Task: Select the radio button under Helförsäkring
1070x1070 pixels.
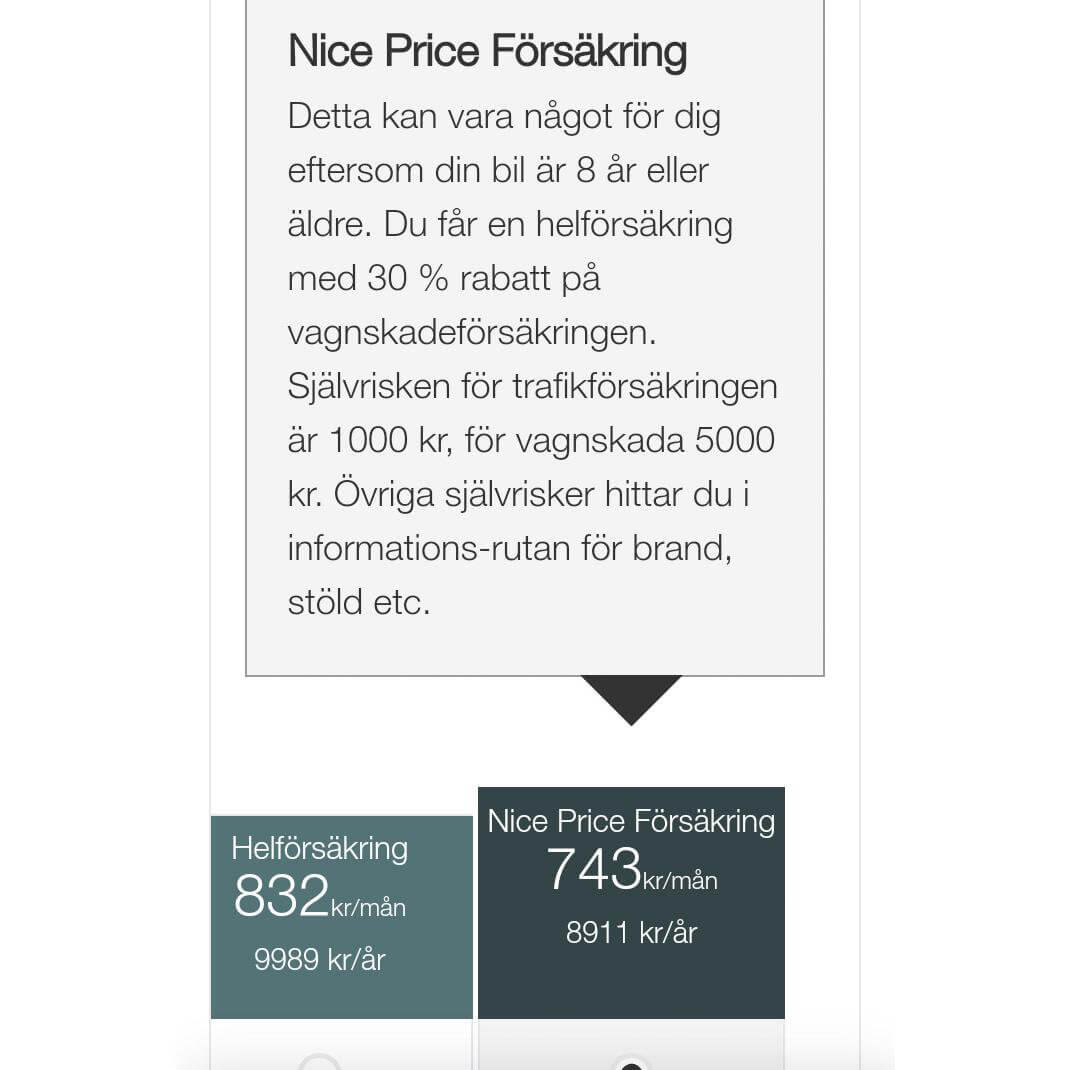Action: click(x=319, y=1064)
